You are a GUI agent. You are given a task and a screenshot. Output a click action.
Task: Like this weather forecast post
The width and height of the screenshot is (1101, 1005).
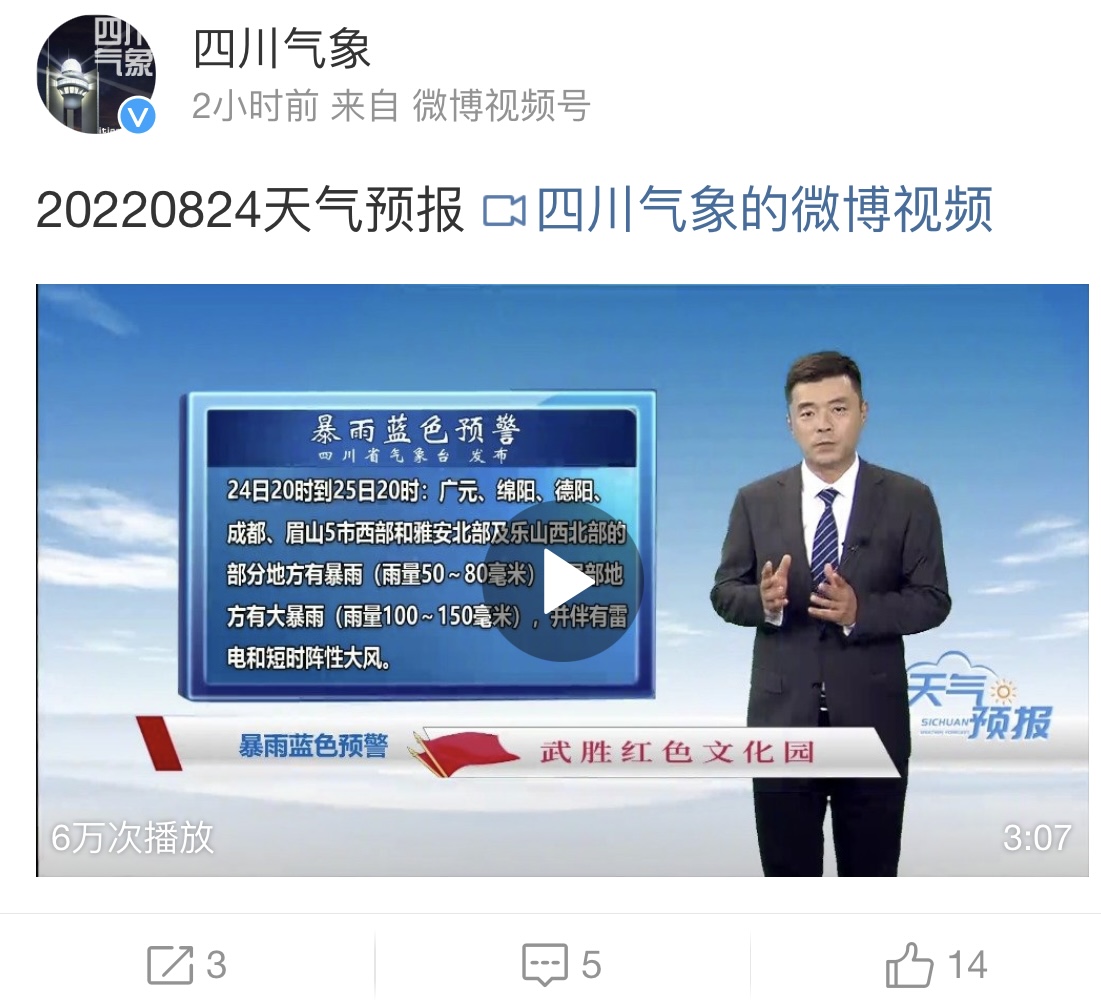(x=936, y=965)
